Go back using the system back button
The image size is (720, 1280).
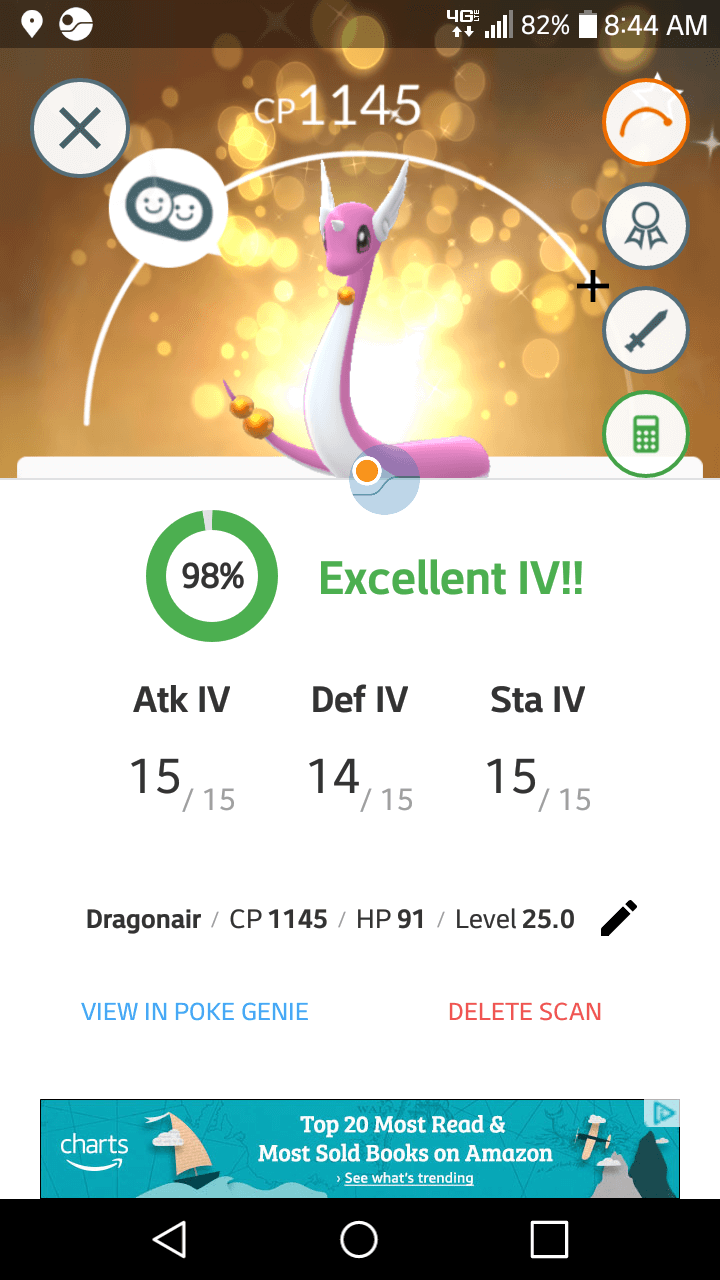pos(170,1240)
